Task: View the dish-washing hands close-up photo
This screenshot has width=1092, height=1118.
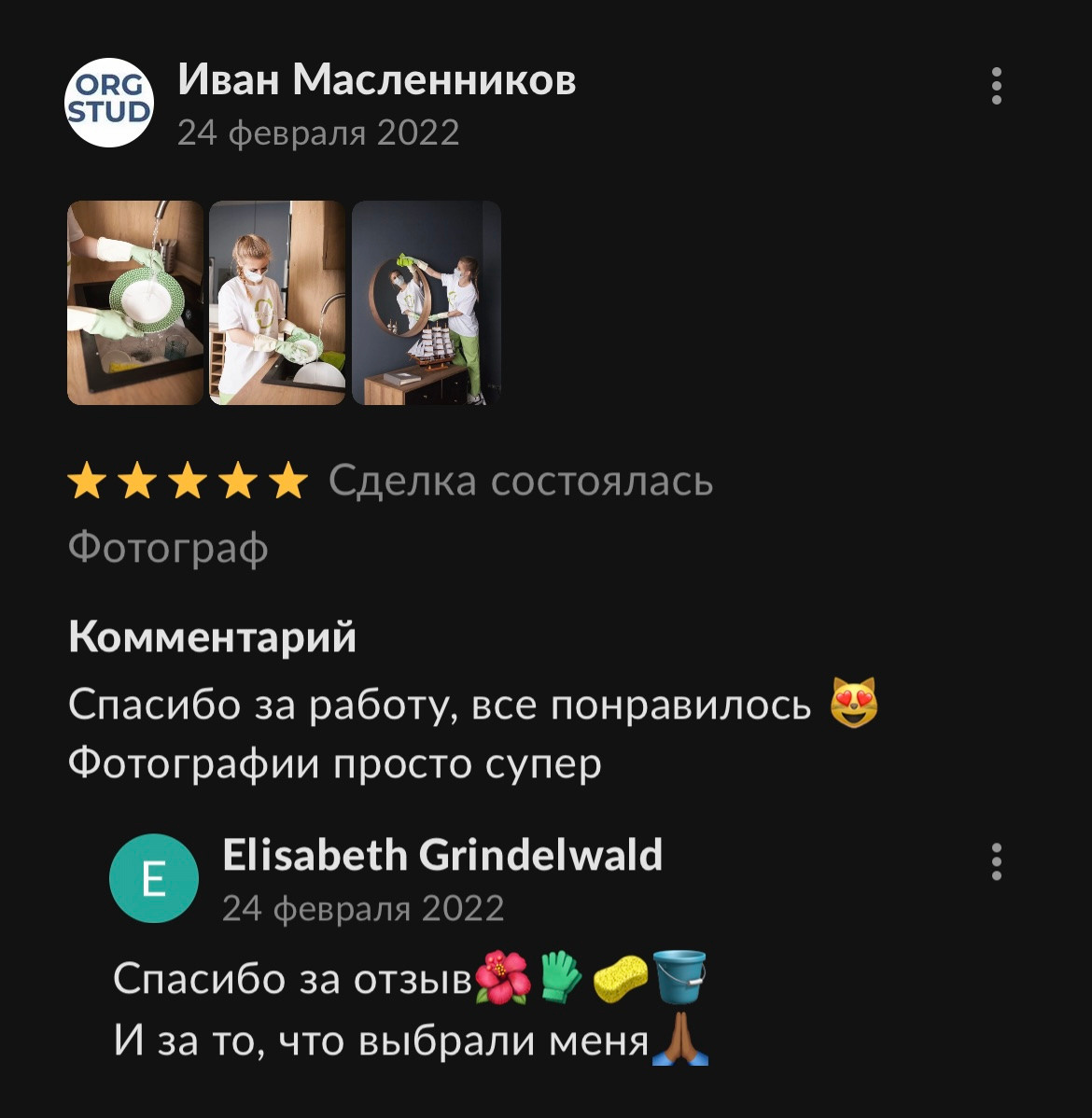Action: click(x=135, y=302)
